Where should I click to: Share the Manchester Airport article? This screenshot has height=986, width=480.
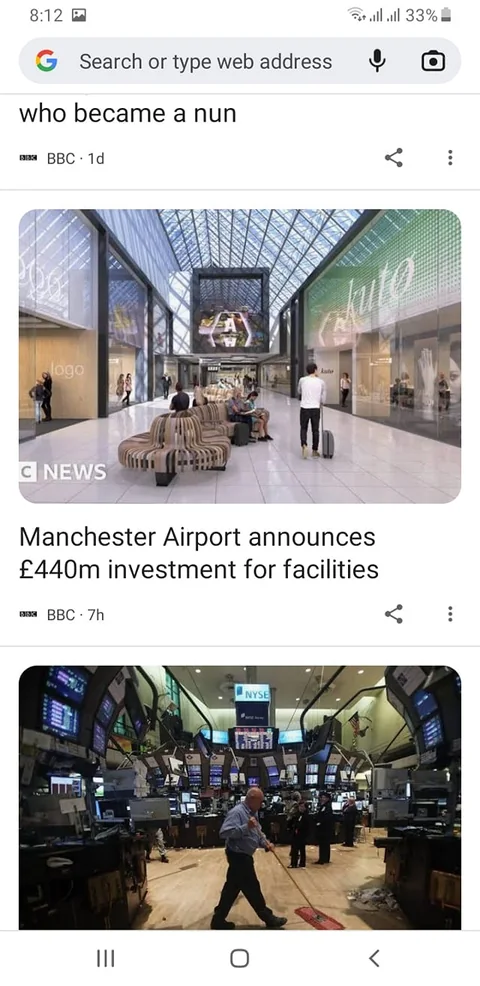[394, 614]
